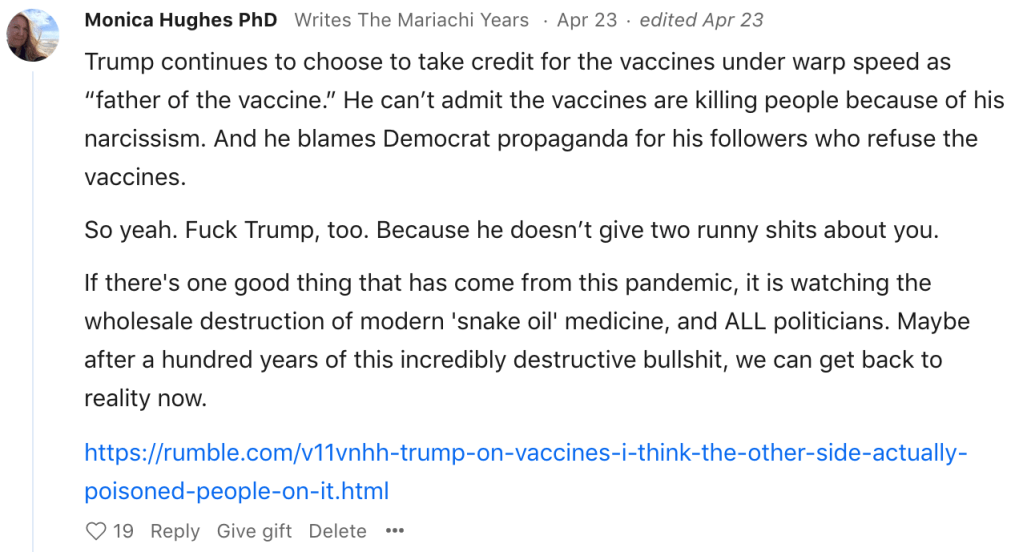Tap Give gift under the comment
This screenshot has height=552, width=1023.
click(x=255, y=531)
